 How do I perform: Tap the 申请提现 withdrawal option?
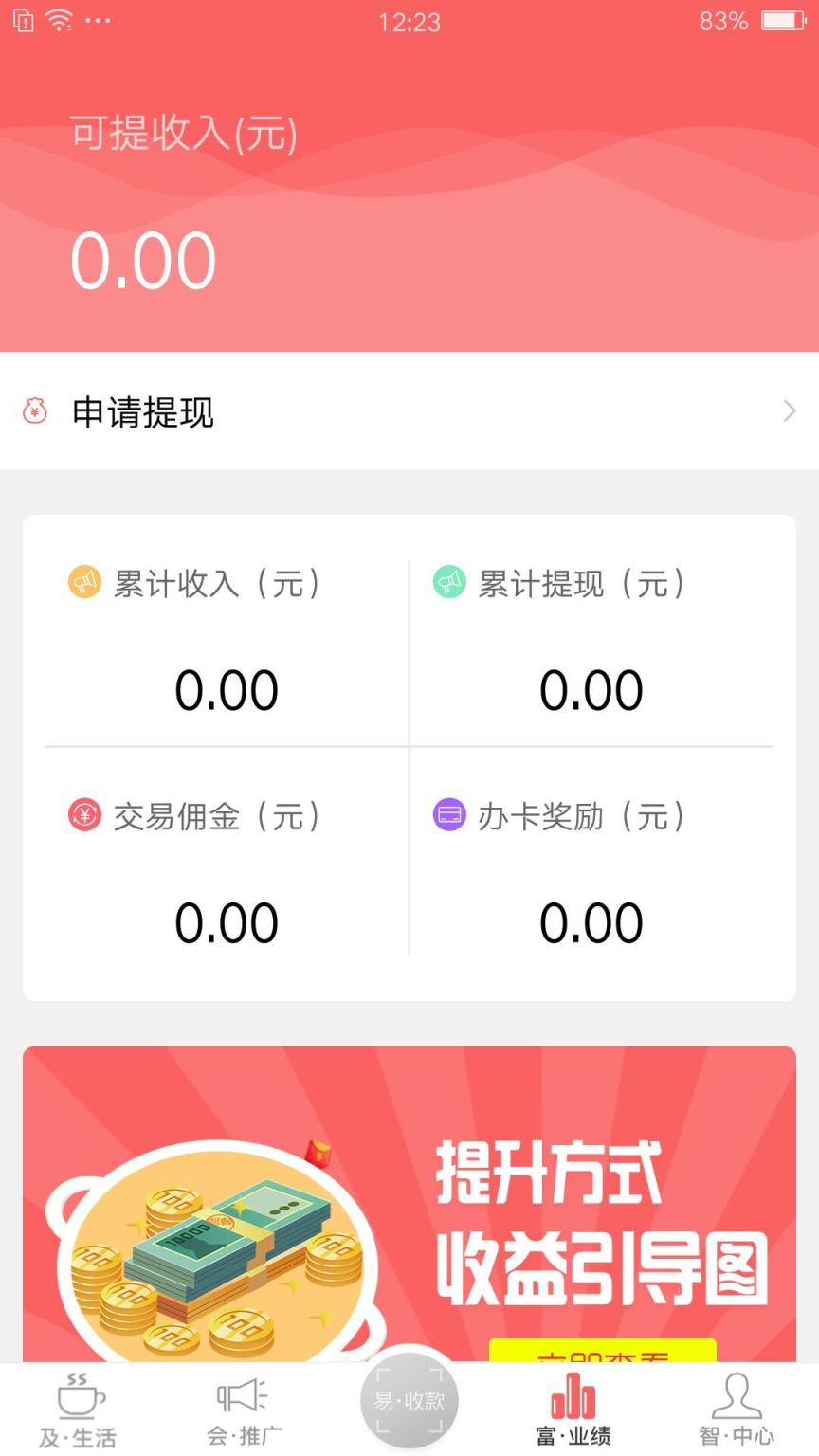point(140,412)
